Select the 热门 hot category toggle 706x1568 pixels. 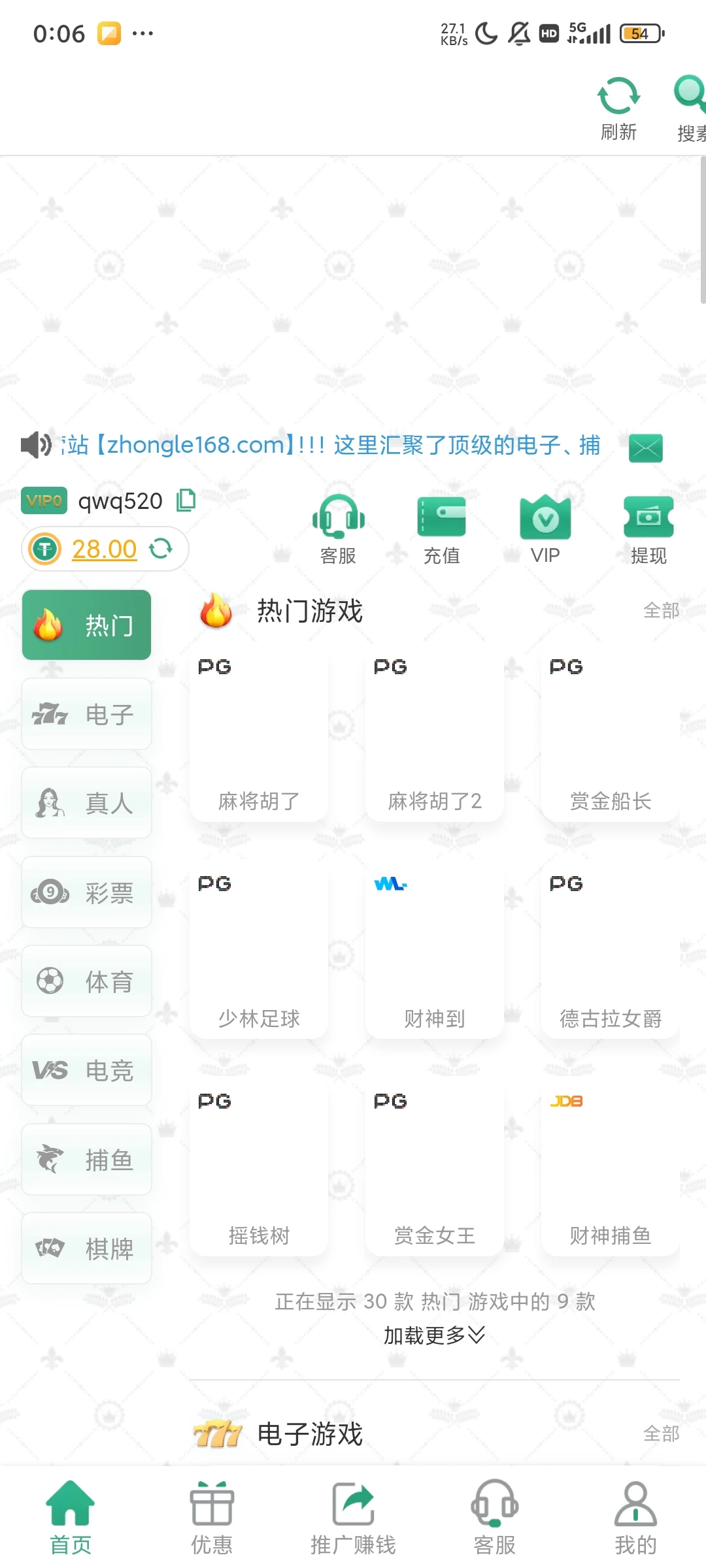coord(86,625)
